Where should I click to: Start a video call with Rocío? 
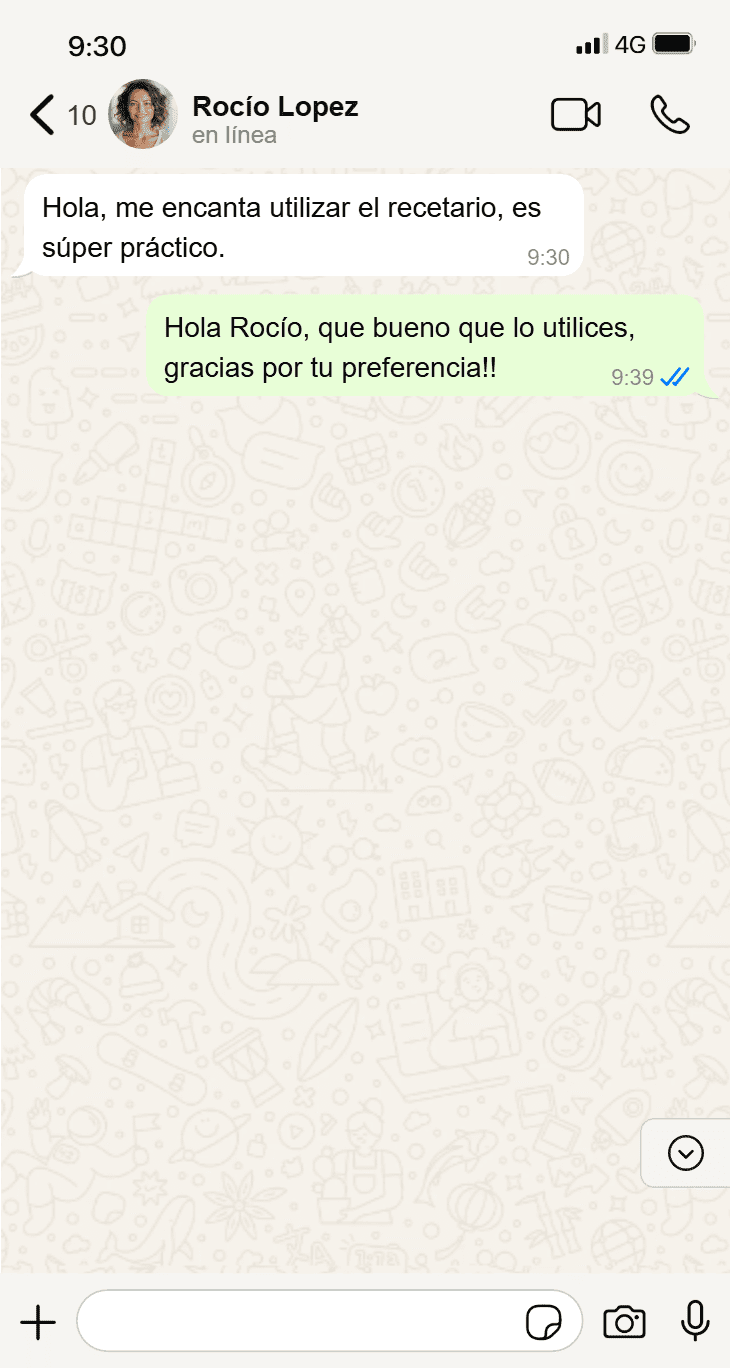[576, 114]
